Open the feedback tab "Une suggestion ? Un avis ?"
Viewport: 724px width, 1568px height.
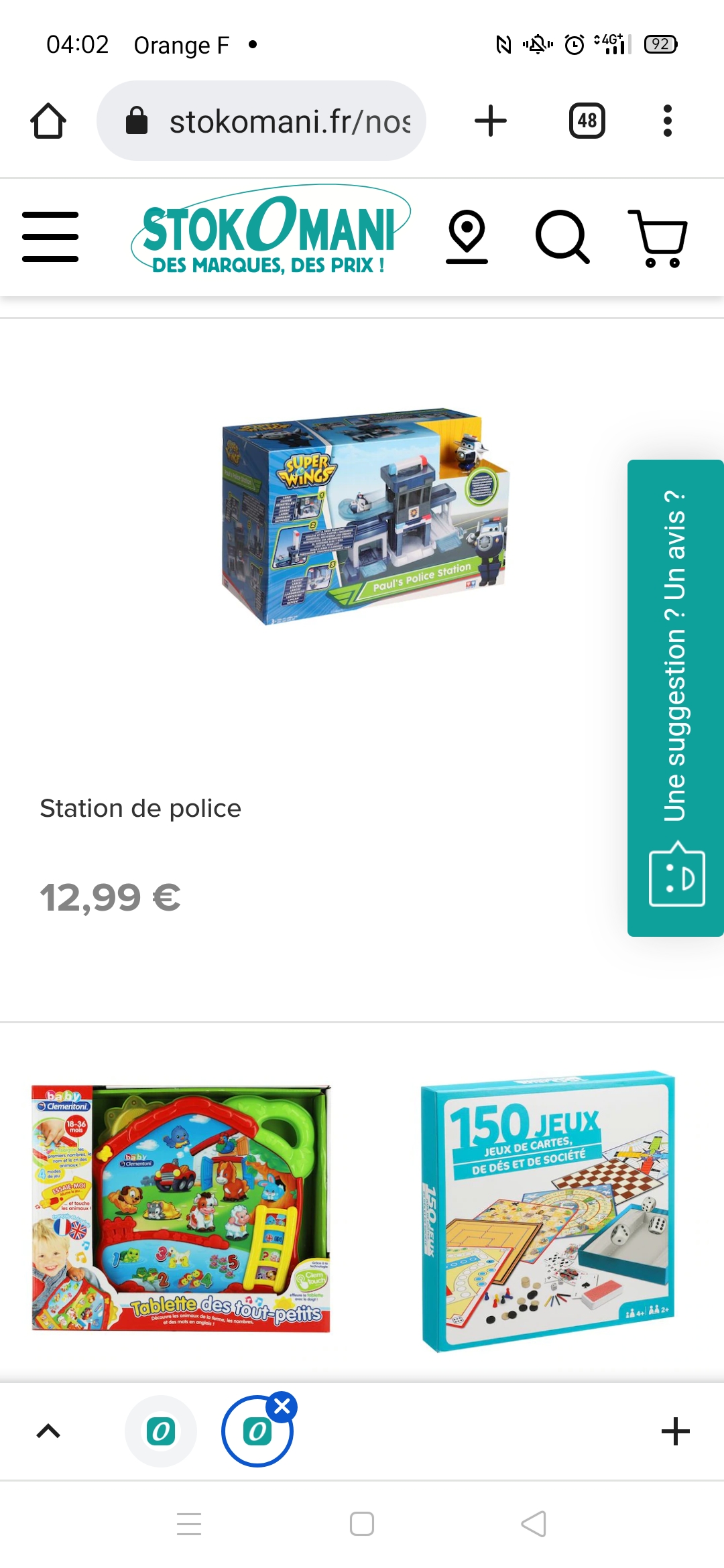[x=675, y=697]
